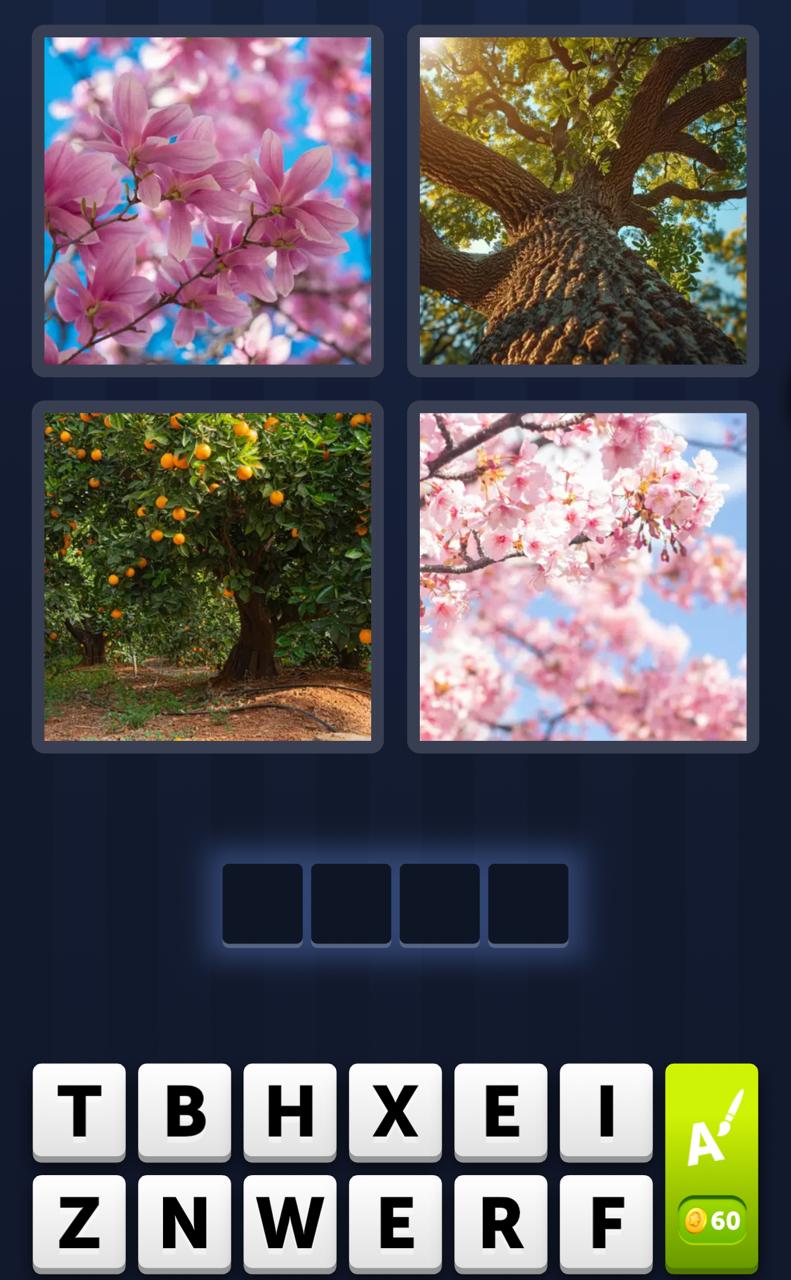Enlarge the pink magnolia flowers picture
Screen dimensions: 791x1280
point(208,201)
